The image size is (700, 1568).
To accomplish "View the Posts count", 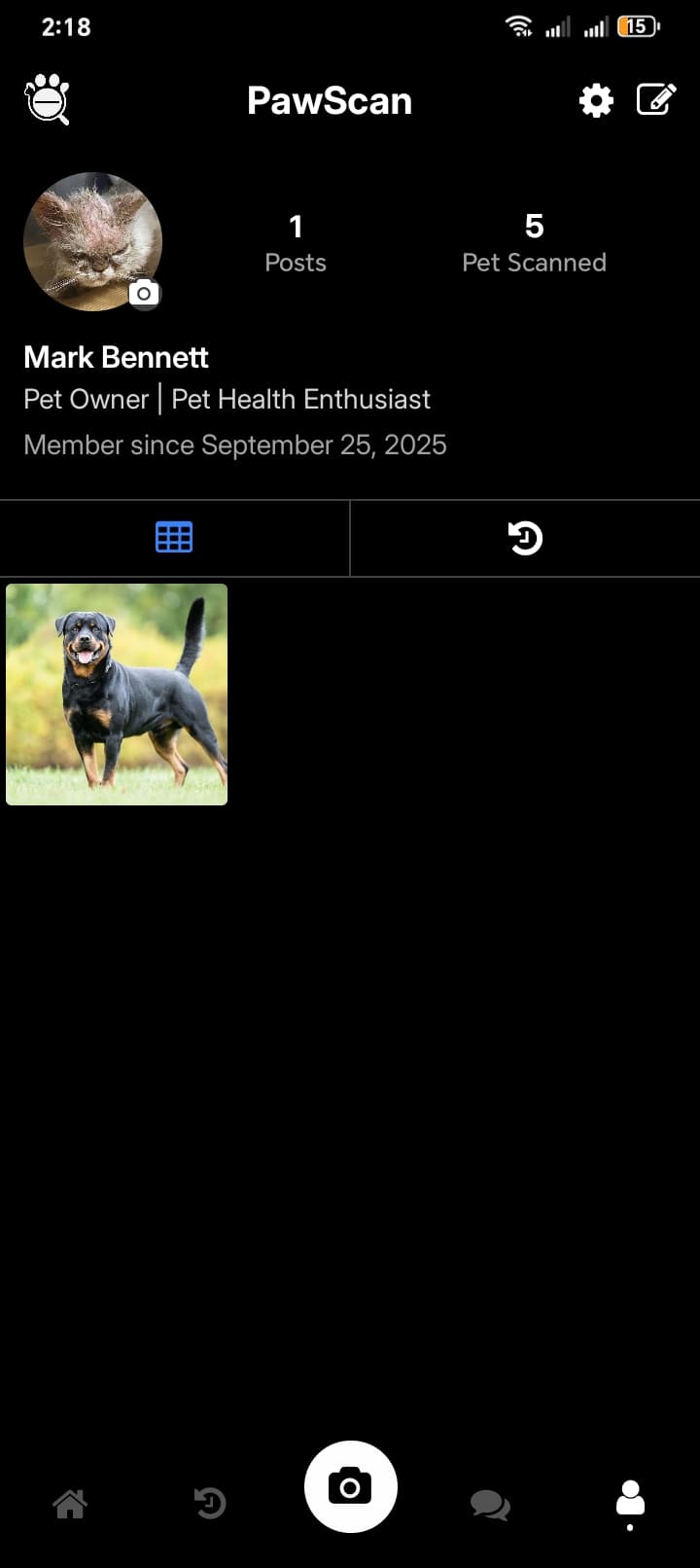I will (296, 241).
